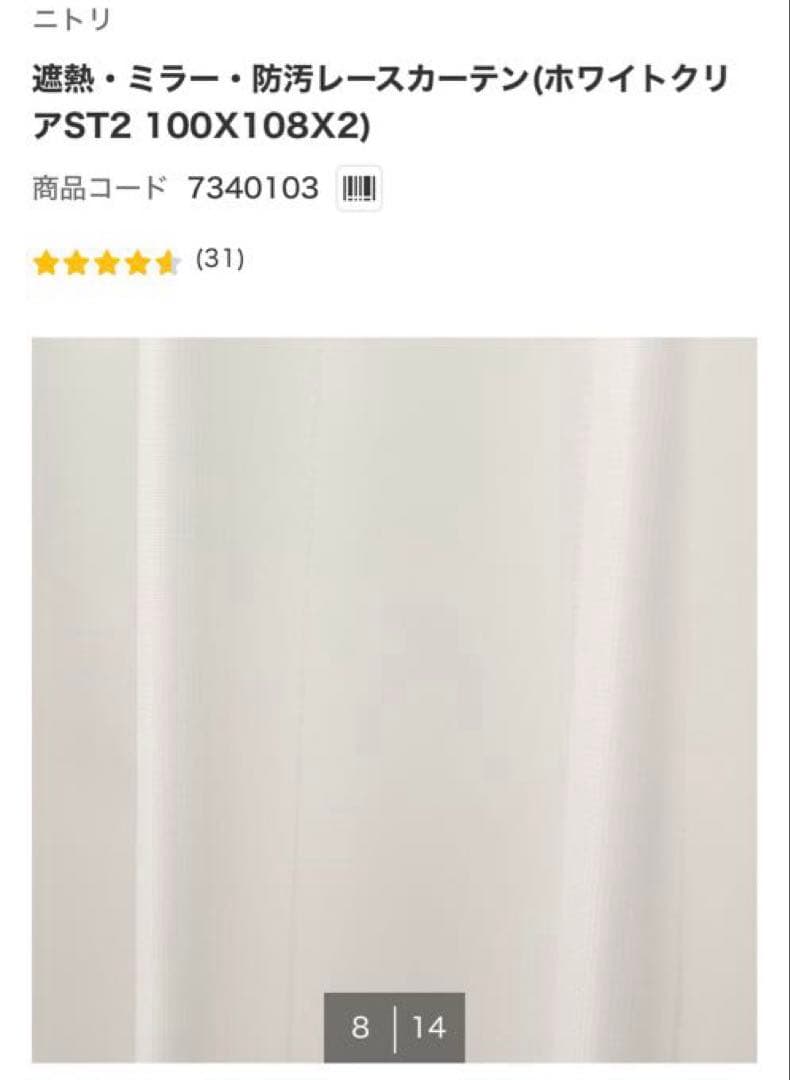Click the number 8 in the image pager
Image resolution: width=790 pixels, height=1080 pixels.
pos(360,1025)
